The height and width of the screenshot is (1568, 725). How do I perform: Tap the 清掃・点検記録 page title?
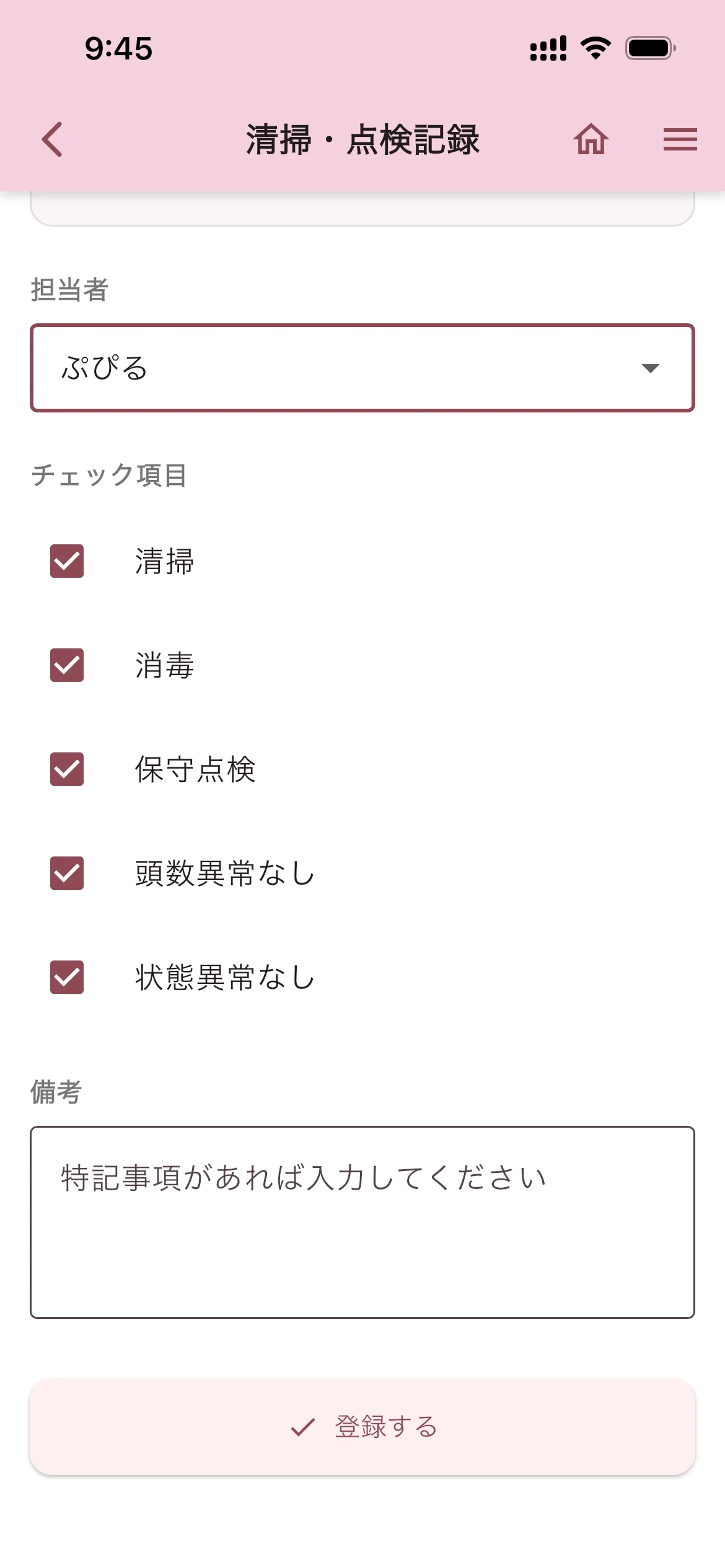(x=362, y=139)
